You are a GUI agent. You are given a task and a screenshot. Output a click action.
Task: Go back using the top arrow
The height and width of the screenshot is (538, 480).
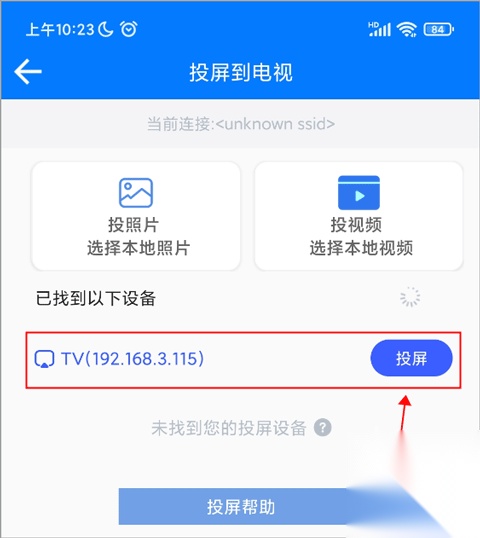point(28,71)
